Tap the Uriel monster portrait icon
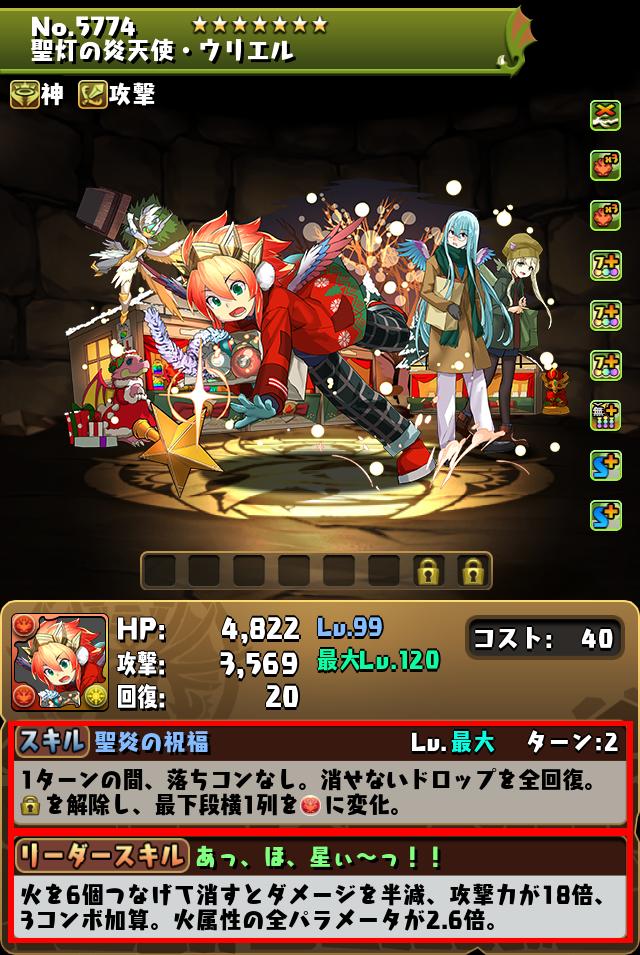This screenshot has width=640, height=955. [60, 661]
